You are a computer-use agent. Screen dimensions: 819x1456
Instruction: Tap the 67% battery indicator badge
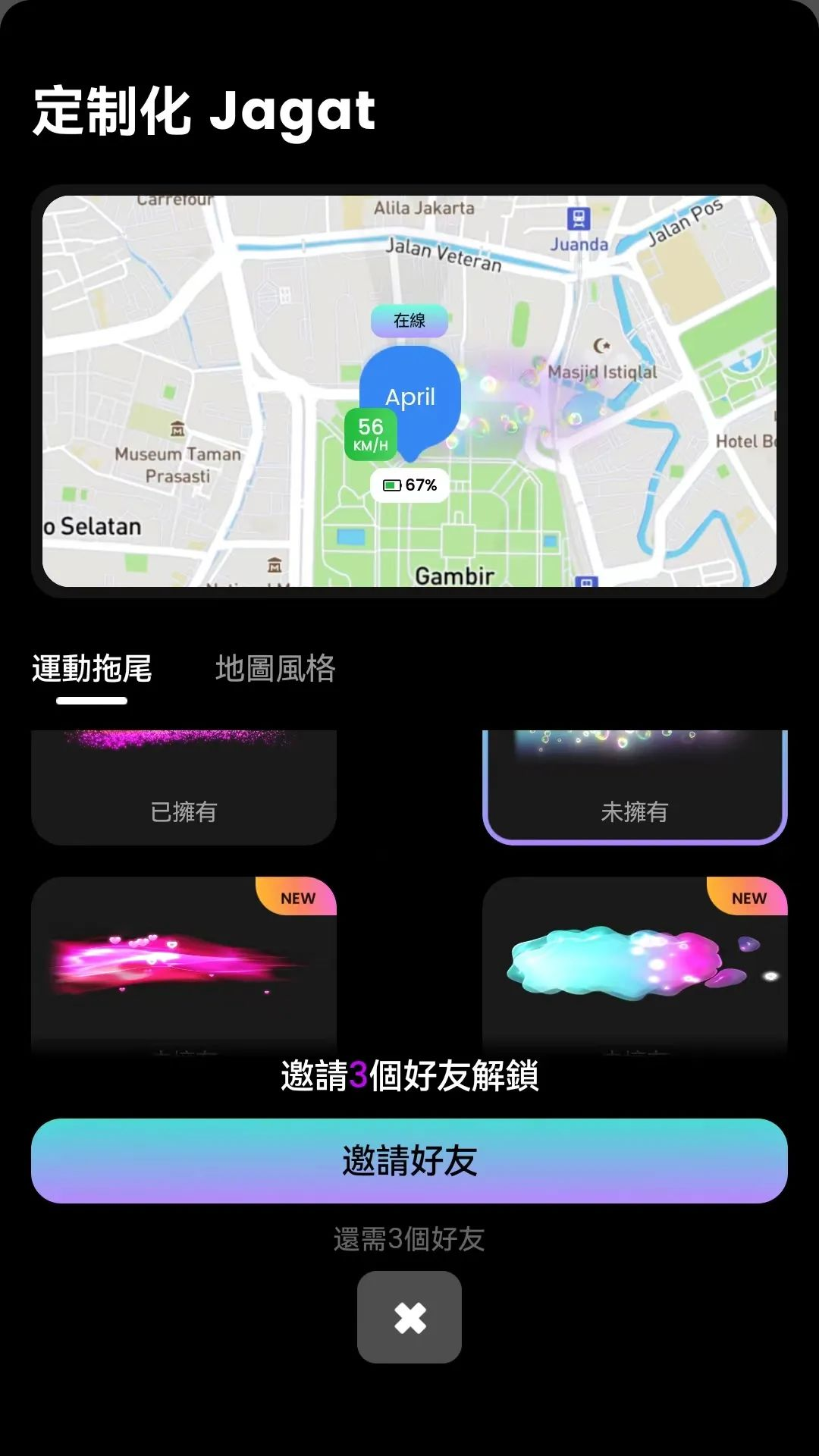409,484
